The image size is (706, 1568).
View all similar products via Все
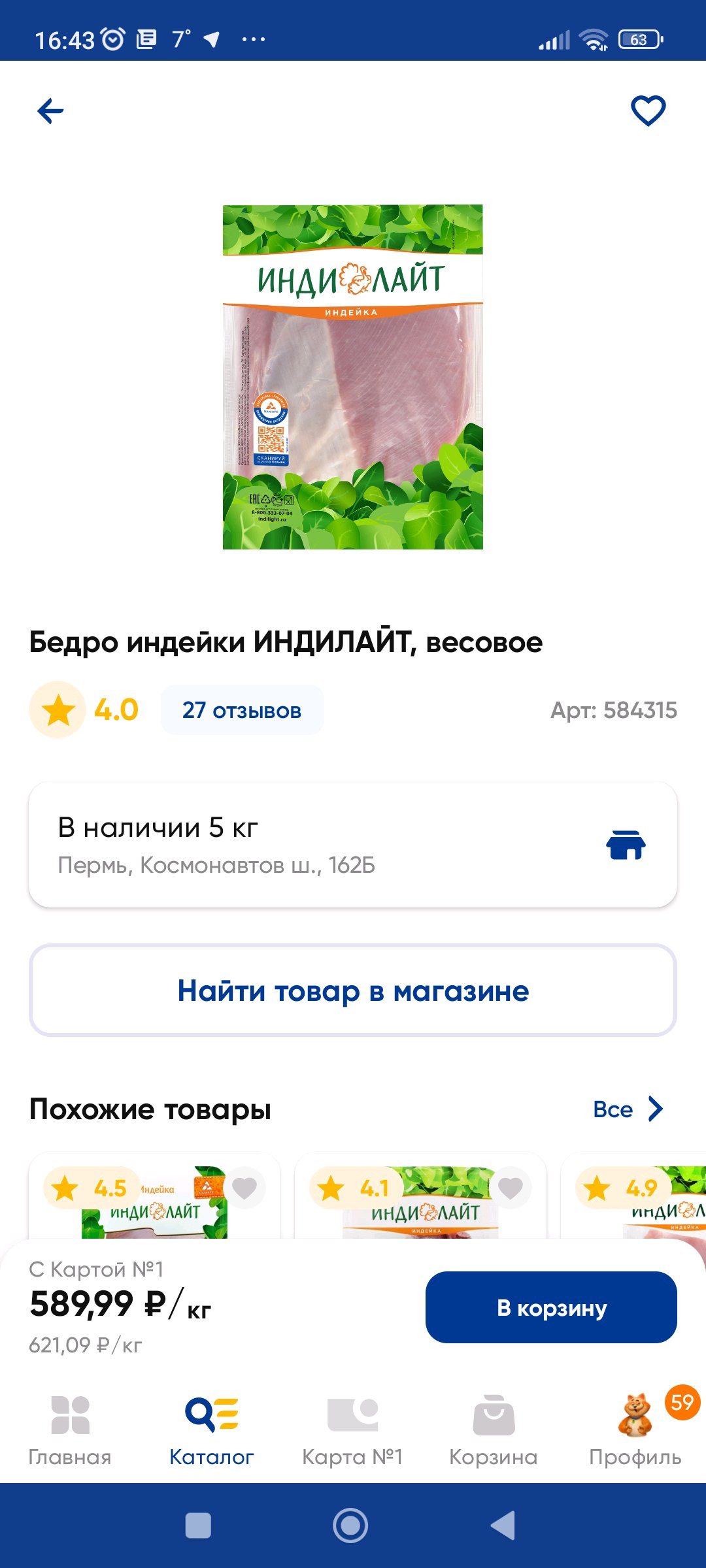click(628, 1109)
